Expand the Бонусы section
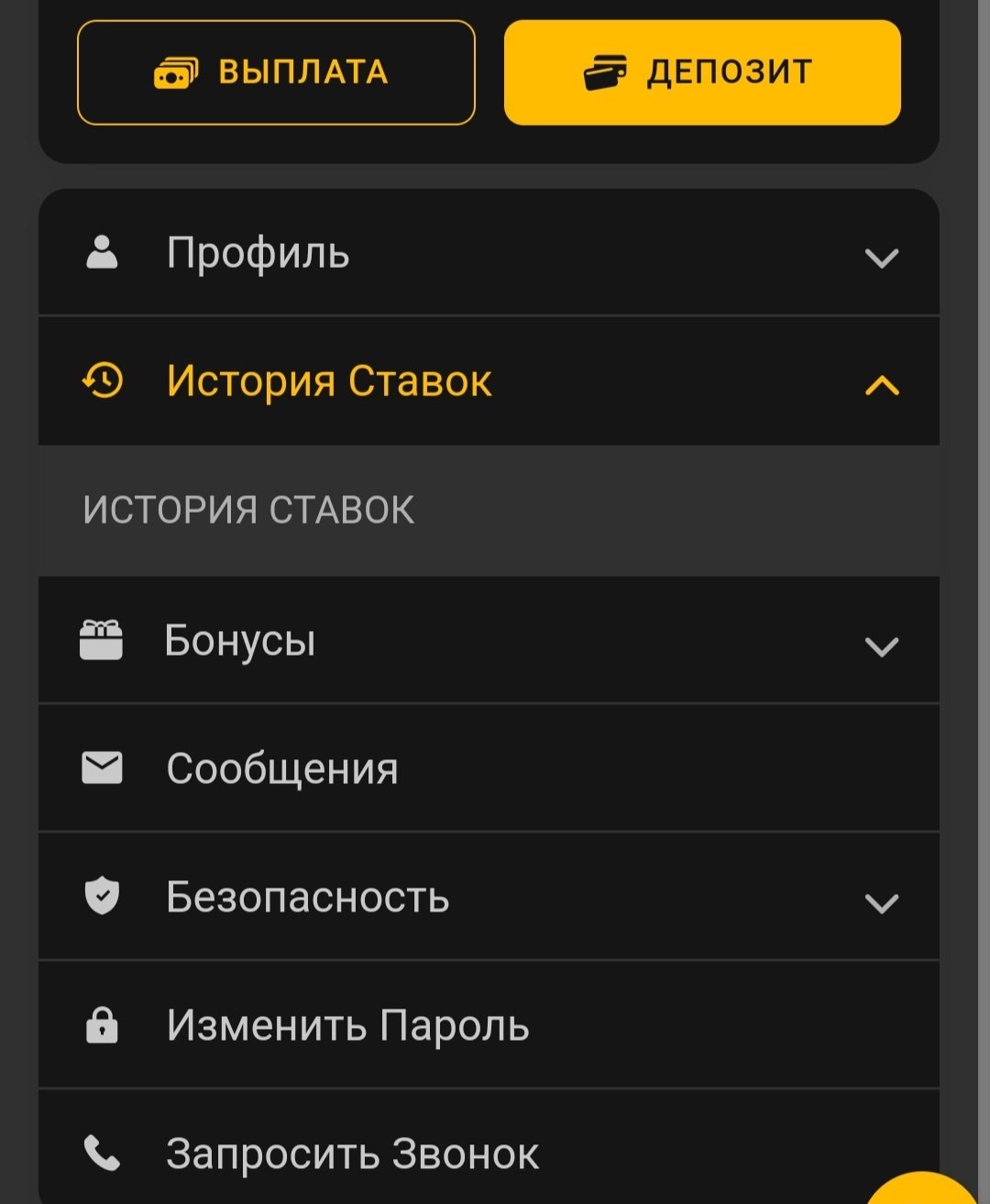The image size is (990, 1204). click(x=489, y=641)
